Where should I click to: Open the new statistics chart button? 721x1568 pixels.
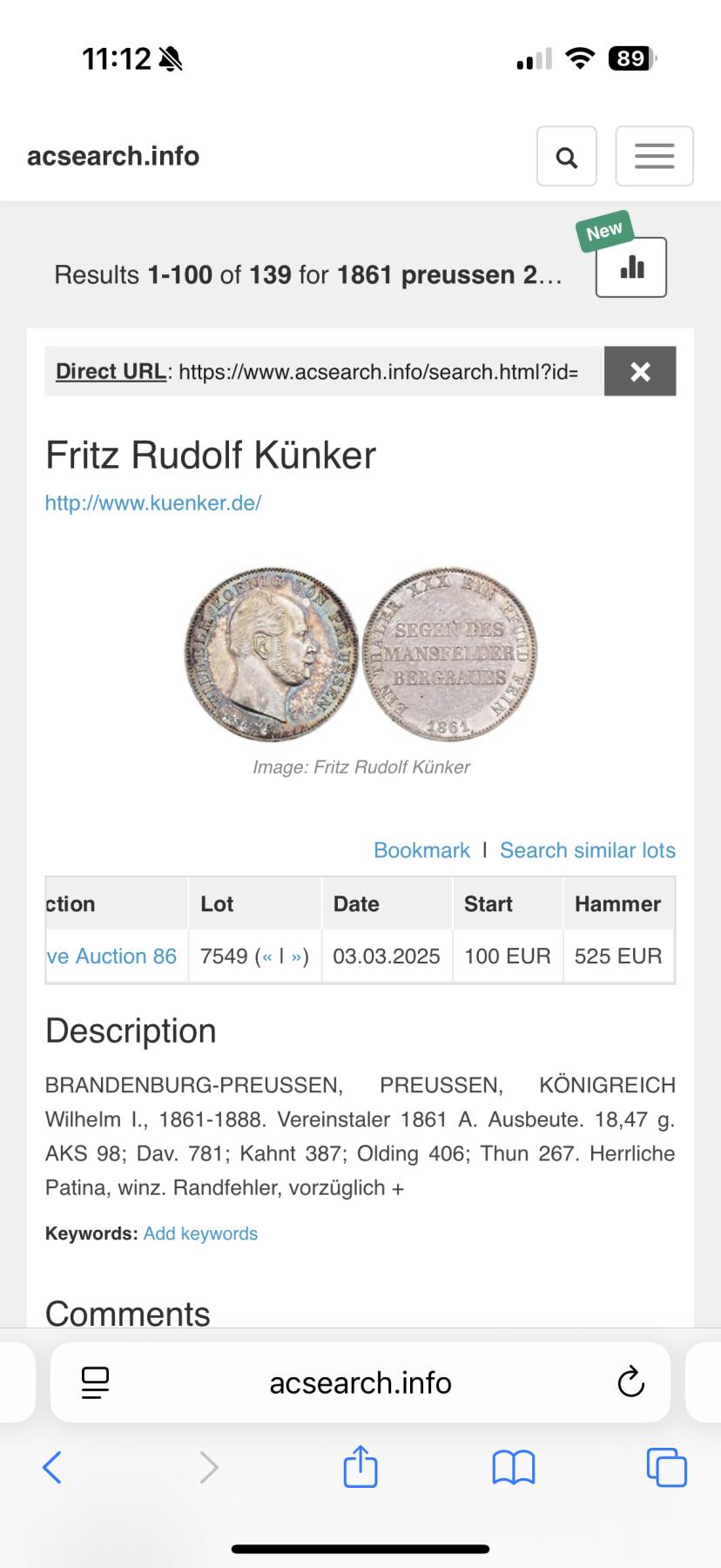631,267
